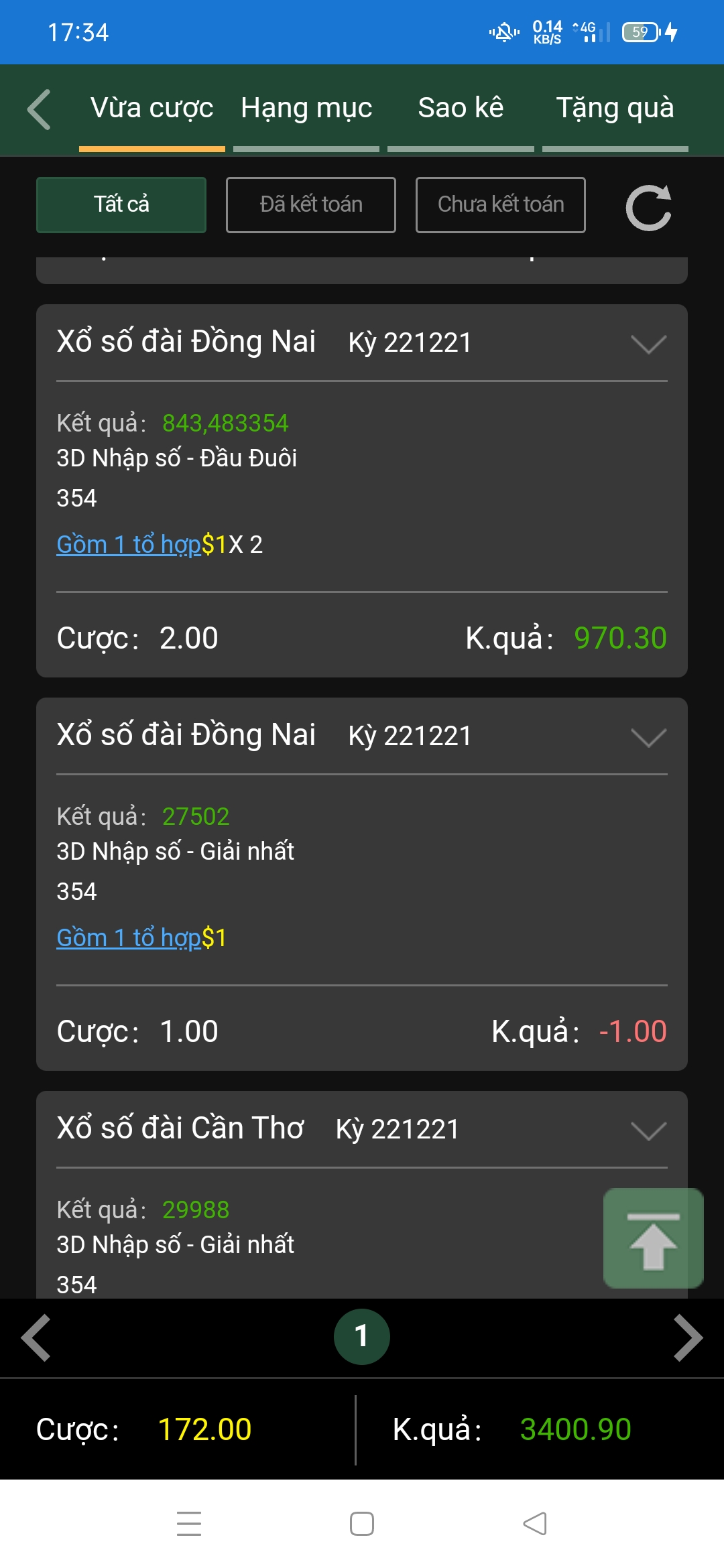Show Chưa kết toán bets
The width and height of the screenshot is (724, 1568).
[501, 205]
